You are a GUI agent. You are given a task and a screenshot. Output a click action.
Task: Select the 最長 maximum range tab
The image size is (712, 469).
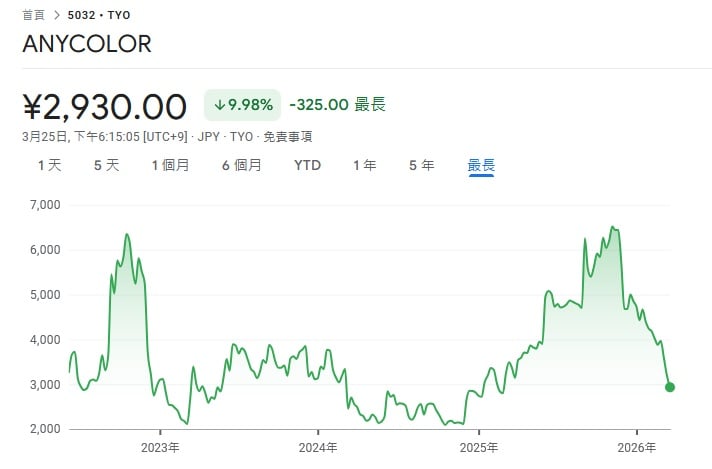point(481,165)
